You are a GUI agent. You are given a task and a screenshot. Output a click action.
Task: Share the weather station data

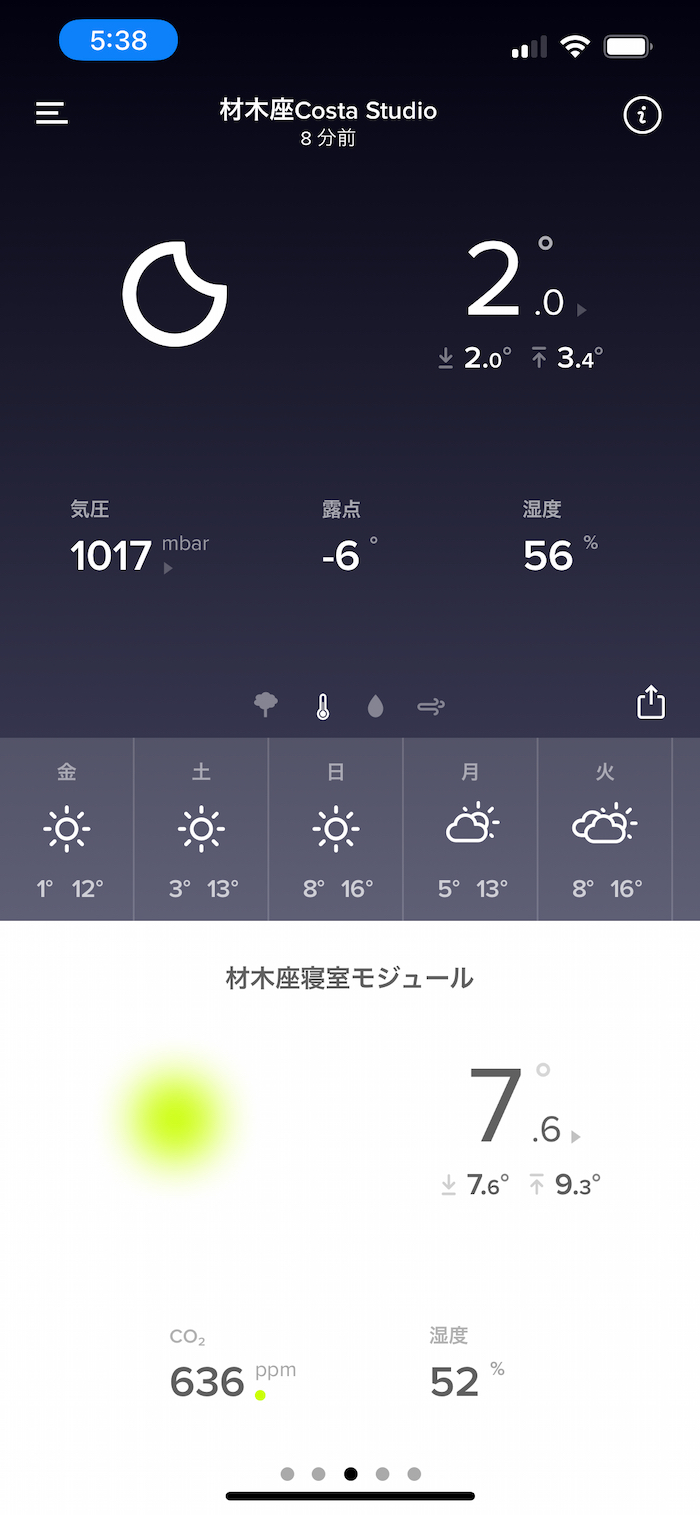tap(651, 702)
